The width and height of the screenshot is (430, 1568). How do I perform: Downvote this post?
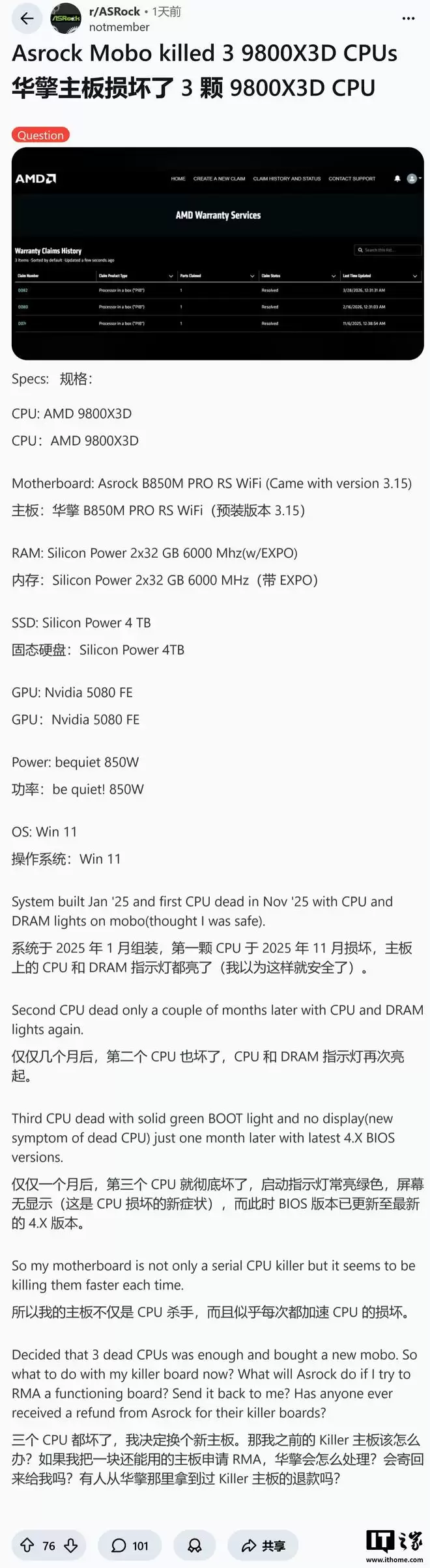click(71, 1545)
